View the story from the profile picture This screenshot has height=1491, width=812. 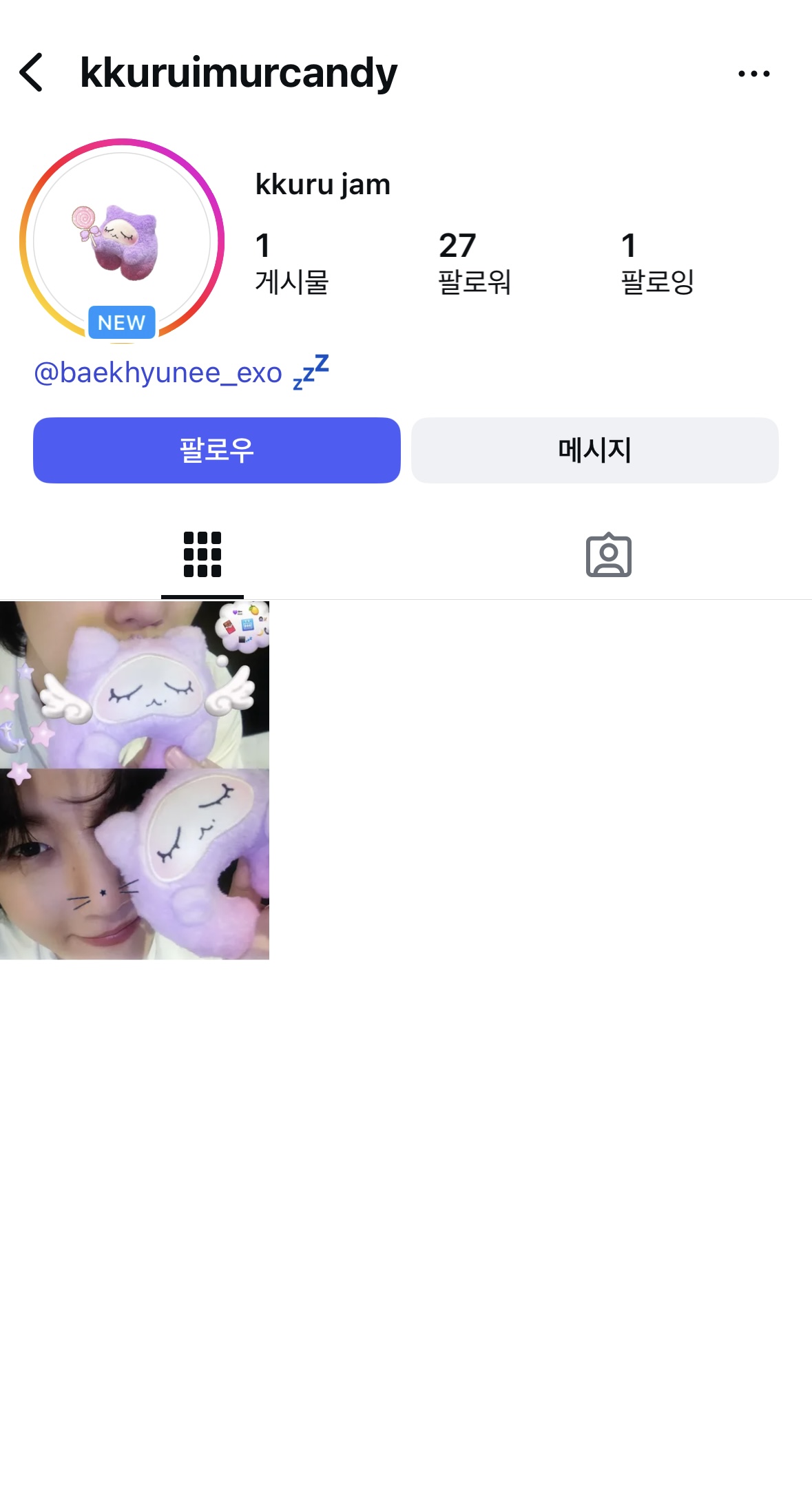coord(122,241)
